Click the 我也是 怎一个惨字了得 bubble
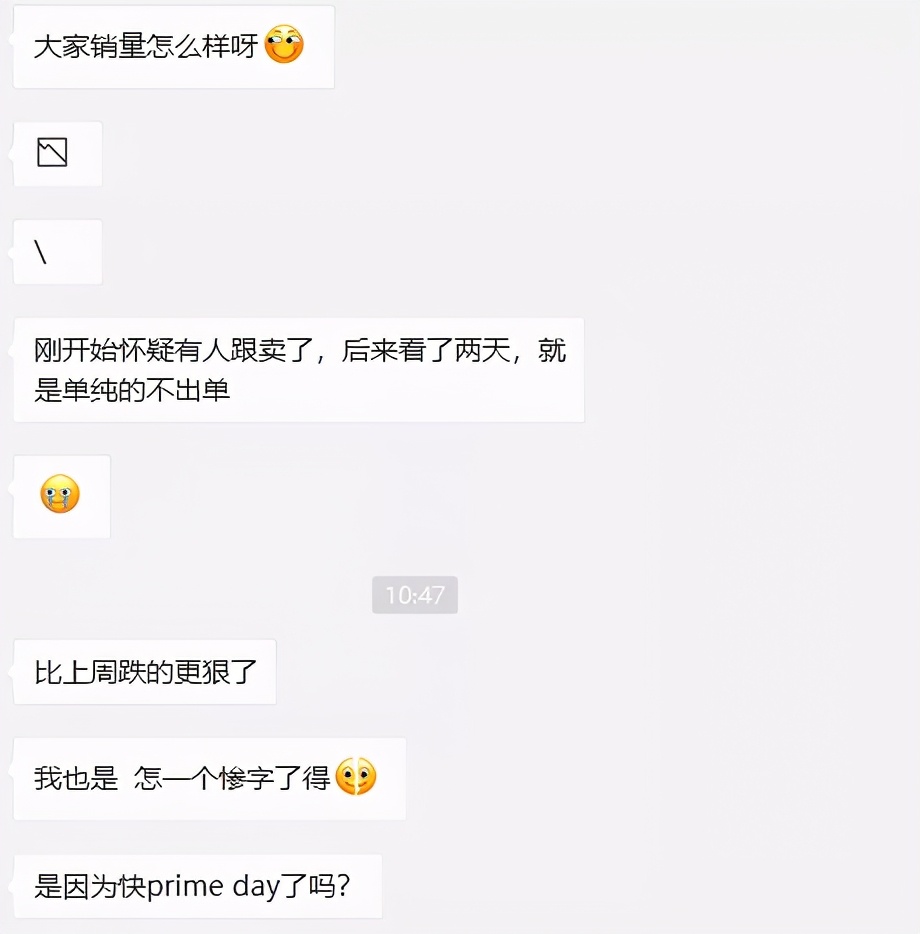 [x=210, y=778]
